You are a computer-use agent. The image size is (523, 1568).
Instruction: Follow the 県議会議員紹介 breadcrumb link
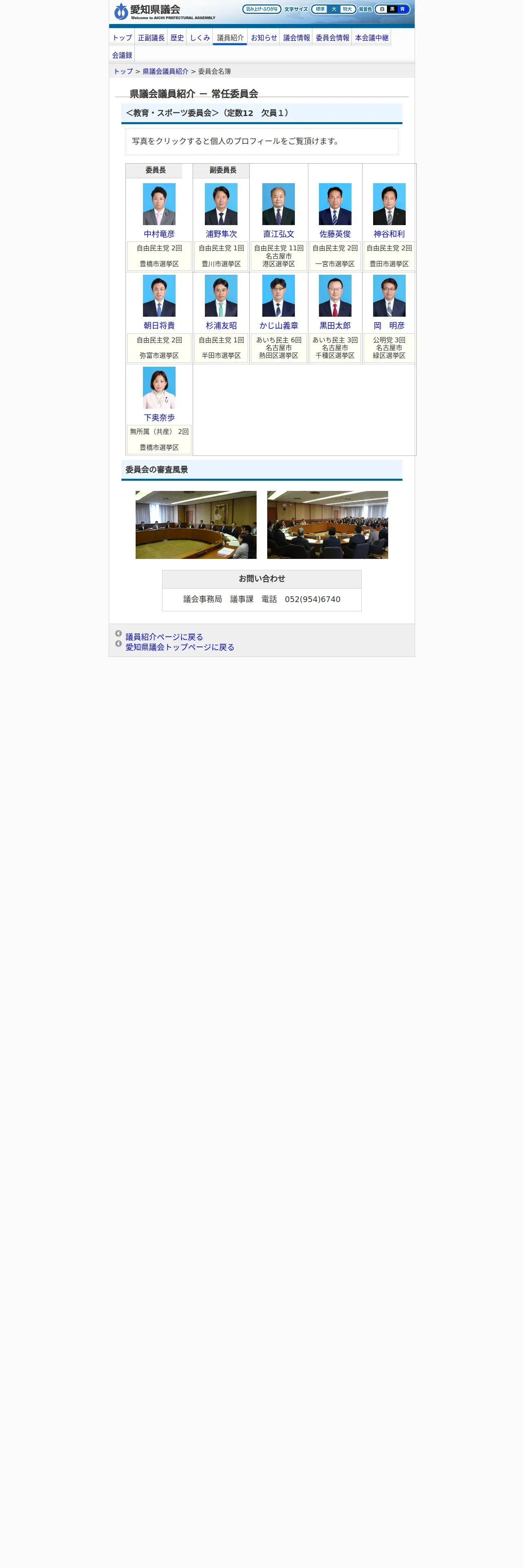(165, 71)
